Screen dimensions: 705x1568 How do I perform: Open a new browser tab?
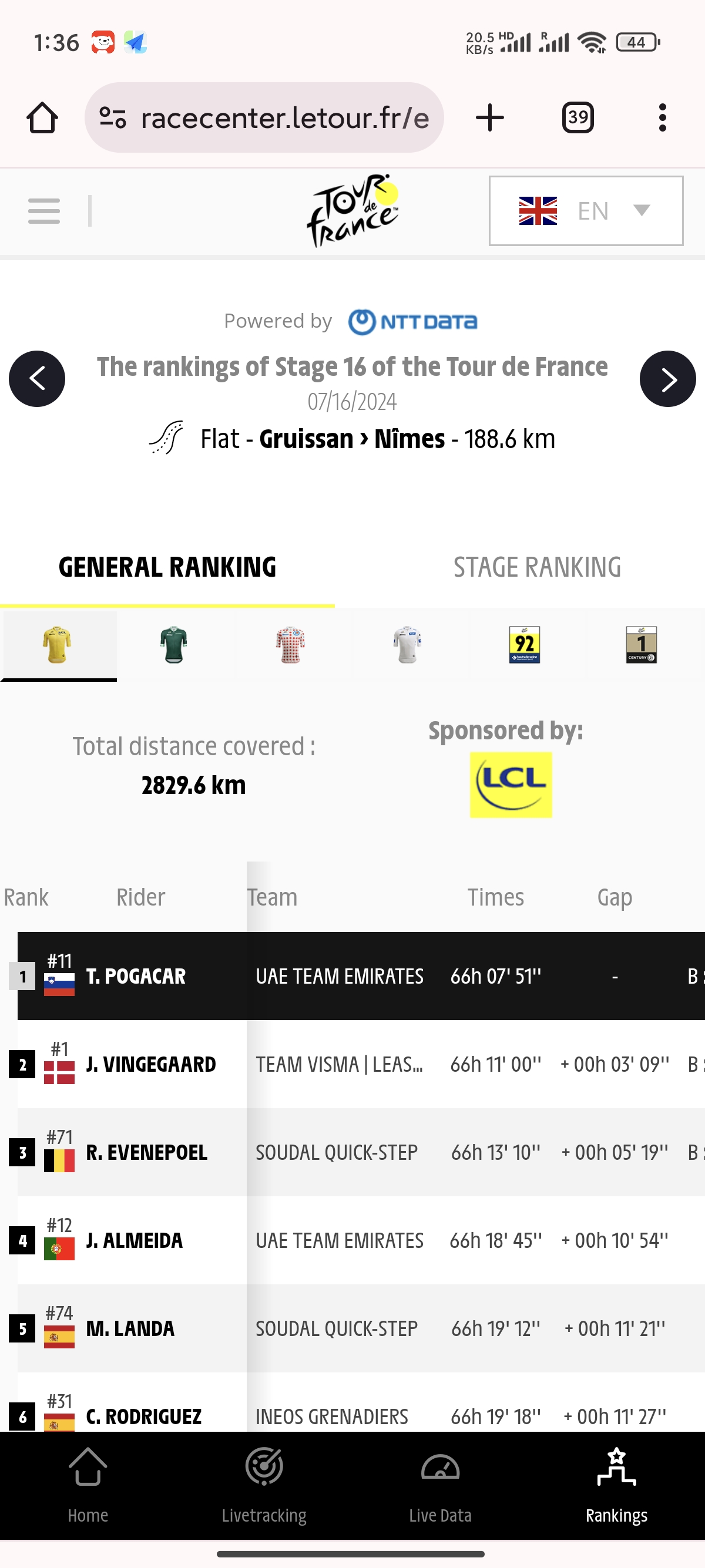[489, 117]
